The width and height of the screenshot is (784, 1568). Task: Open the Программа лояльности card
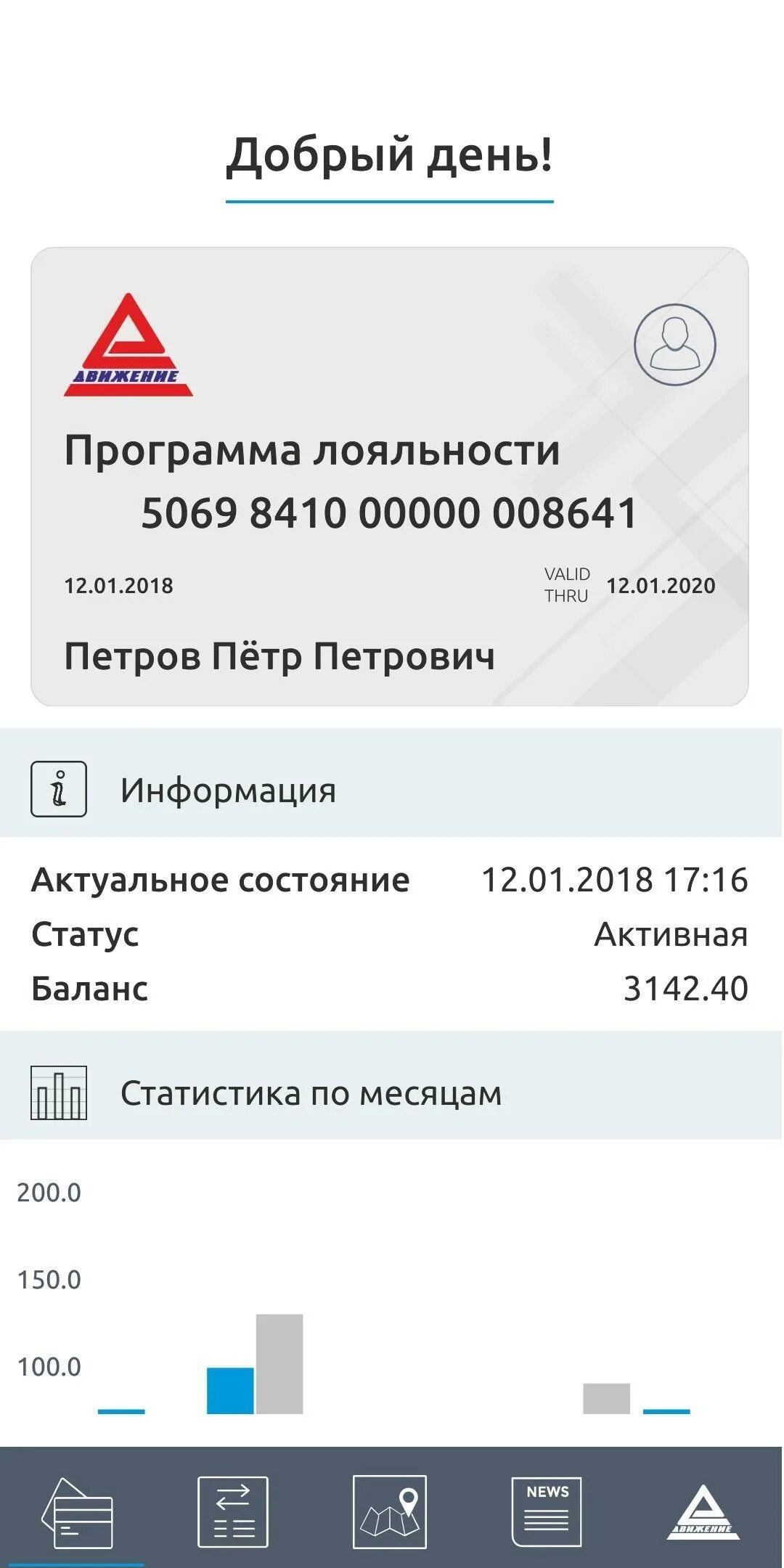tap(390, 476)
